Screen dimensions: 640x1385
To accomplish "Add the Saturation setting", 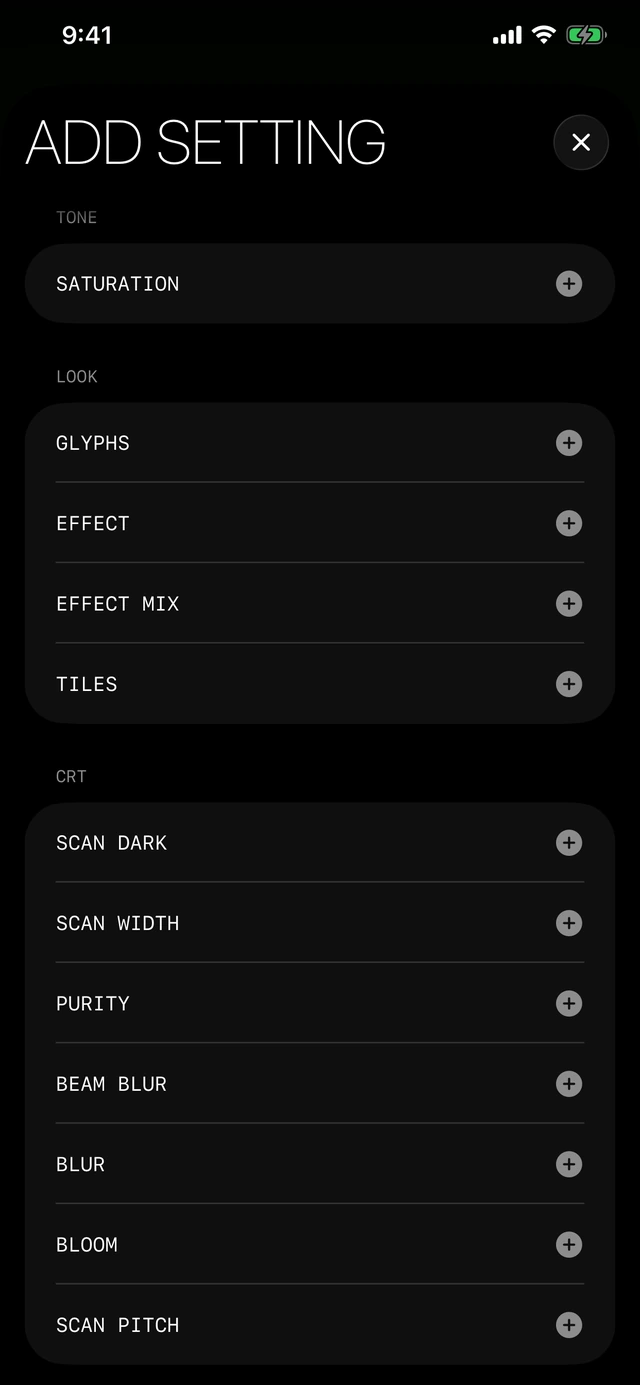I will pos(569,284).
